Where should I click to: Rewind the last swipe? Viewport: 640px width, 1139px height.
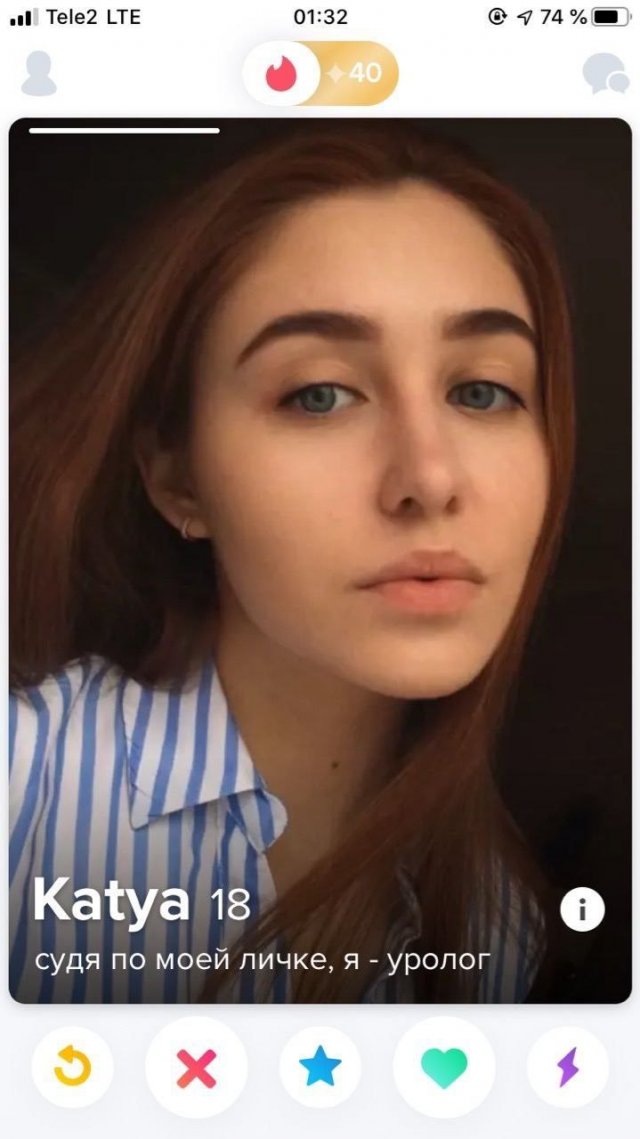coord(72,1067)
